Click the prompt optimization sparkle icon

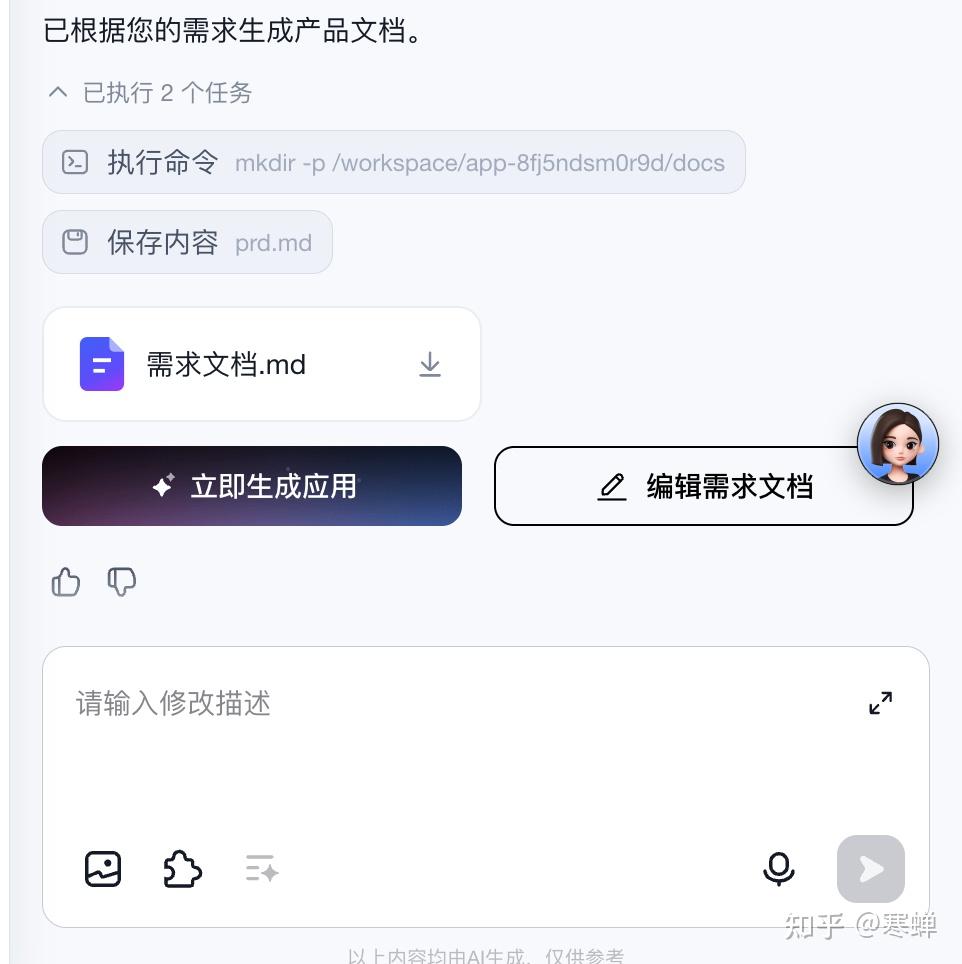(x=260, y=869)
